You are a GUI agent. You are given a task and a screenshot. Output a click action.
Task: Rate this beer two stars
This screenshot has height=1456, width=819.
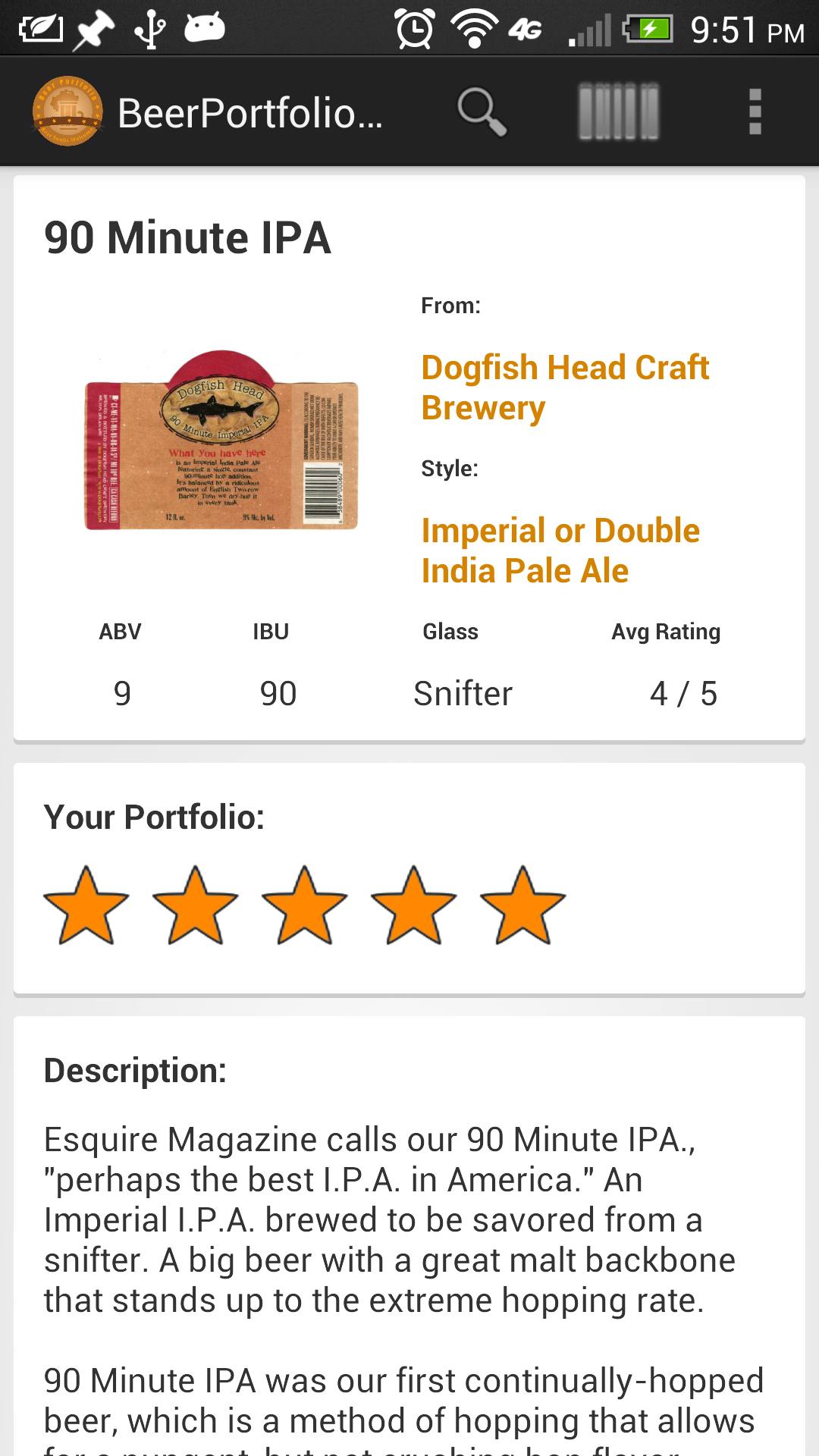(196, 906)
